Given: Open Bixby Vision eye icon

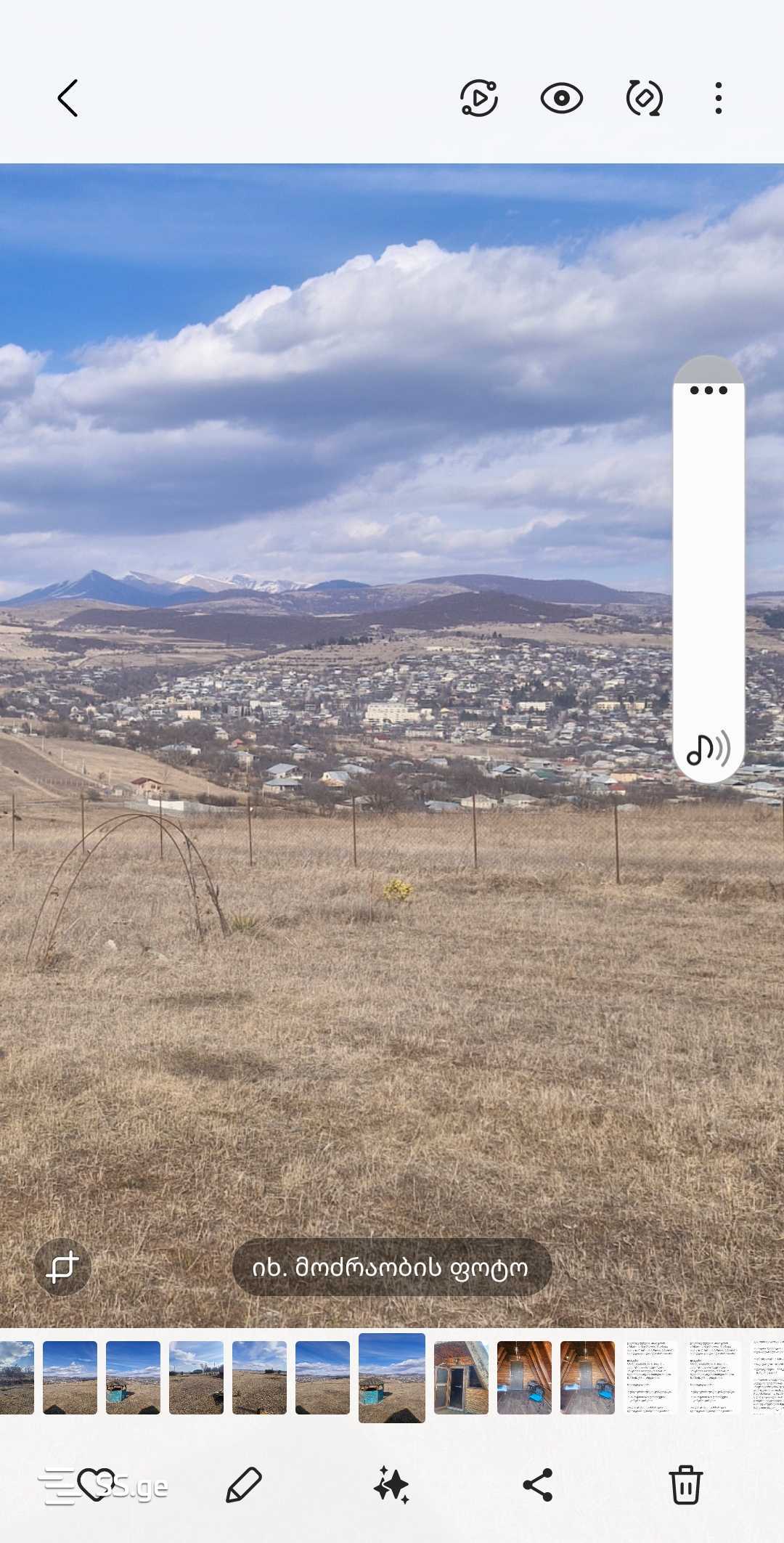Looking at the screenshot, I should point(561,98).
